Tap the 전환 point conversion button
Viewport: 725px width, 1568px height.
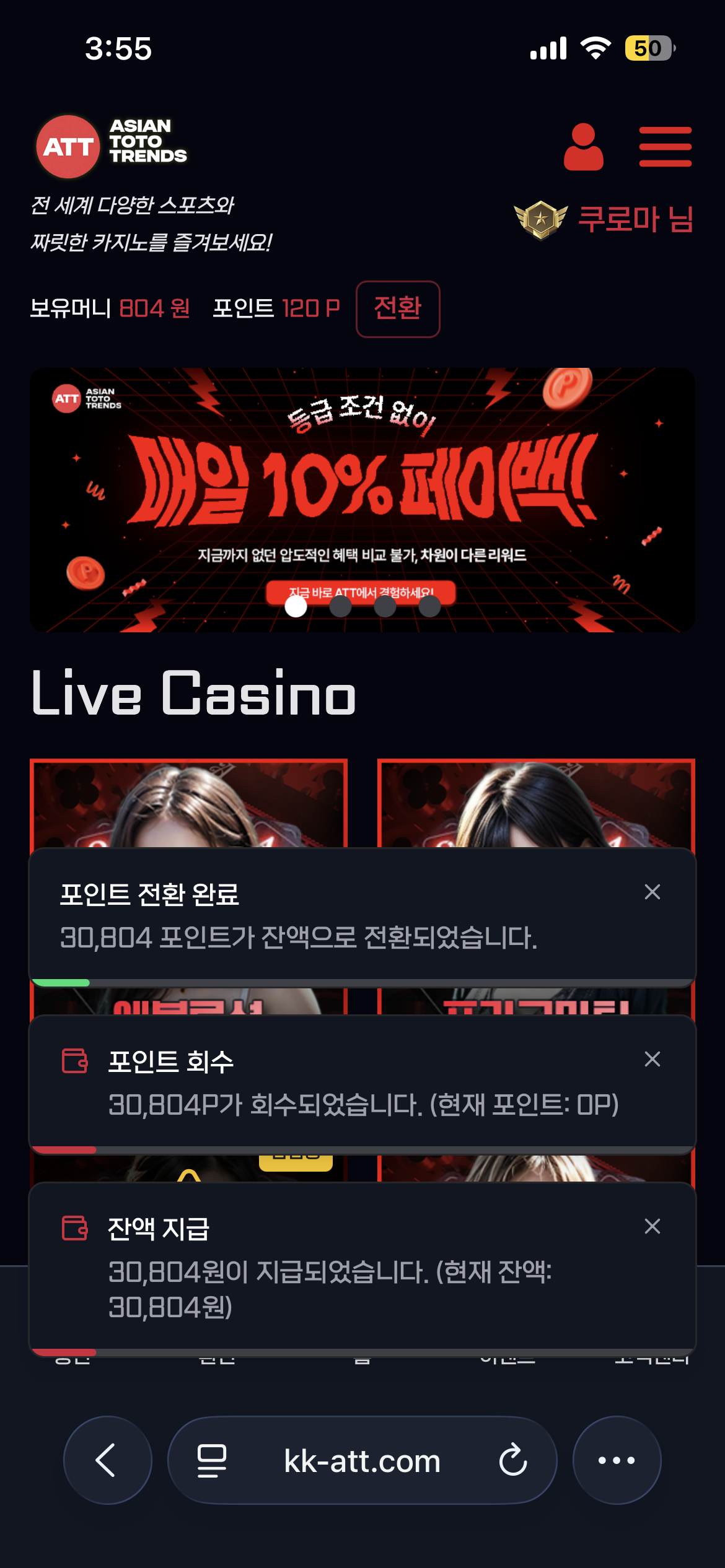pyautogui.click(x=398, y=309)
